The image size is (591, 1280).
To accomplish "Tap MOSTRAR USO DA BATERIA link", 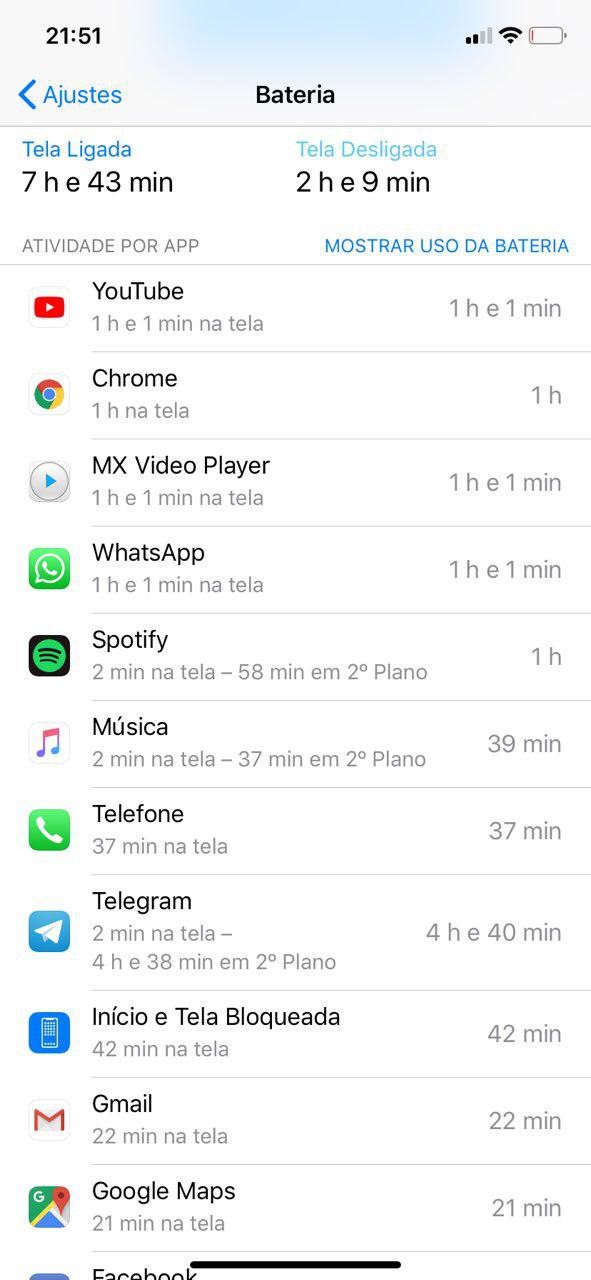I will 446,246.
